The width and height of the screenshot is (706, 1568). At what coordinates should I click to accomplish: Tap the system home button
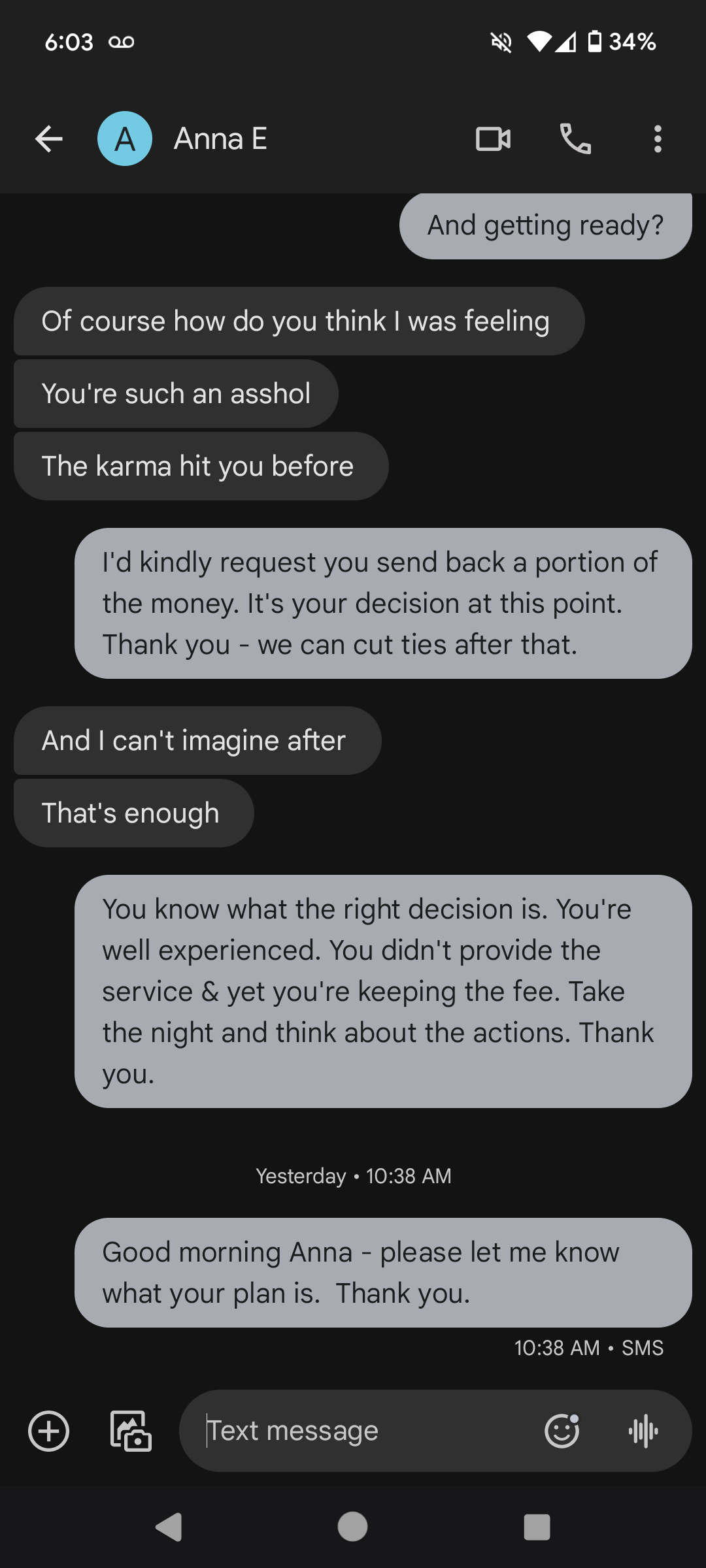(352, 1527)
